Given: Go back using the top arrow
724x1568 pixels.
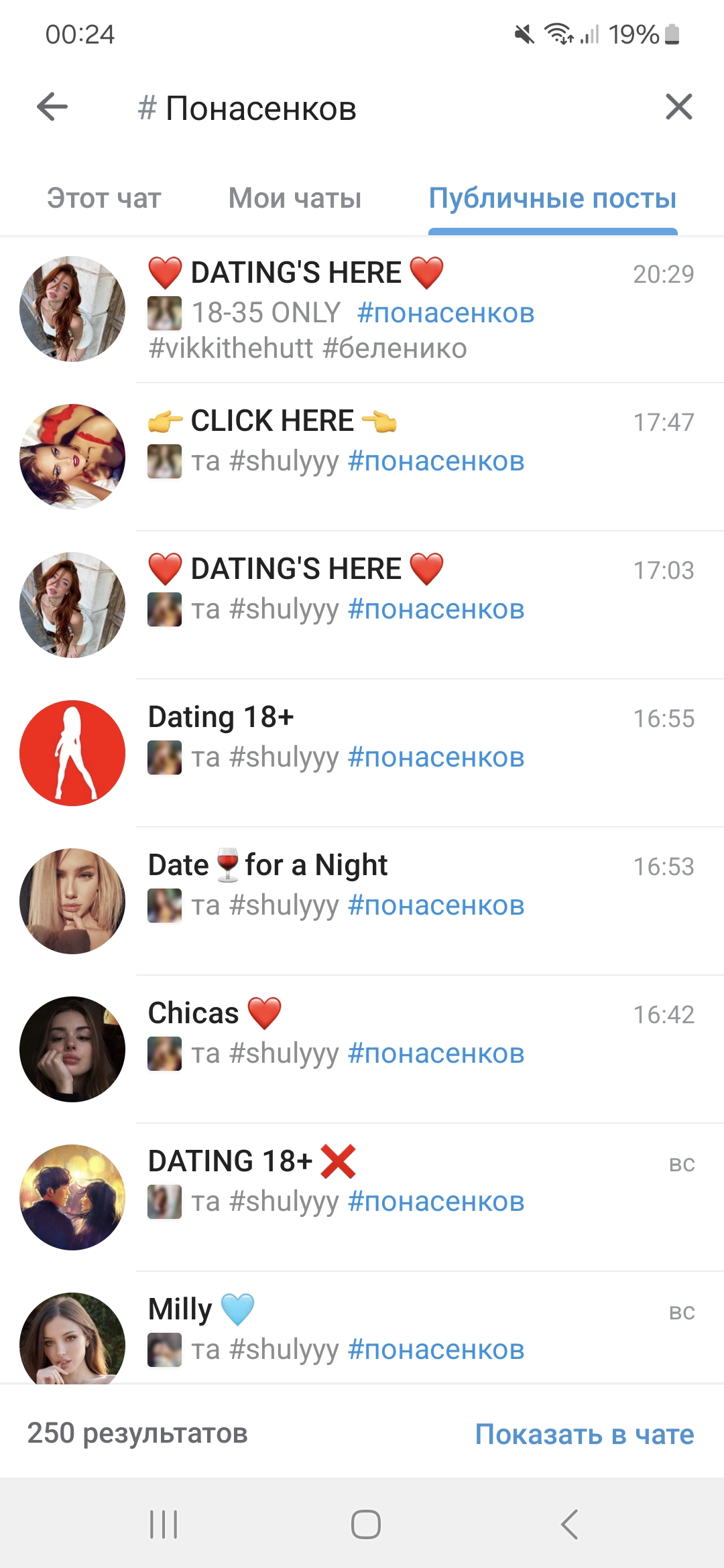Looking at the screenshot, I should [52, 107].
